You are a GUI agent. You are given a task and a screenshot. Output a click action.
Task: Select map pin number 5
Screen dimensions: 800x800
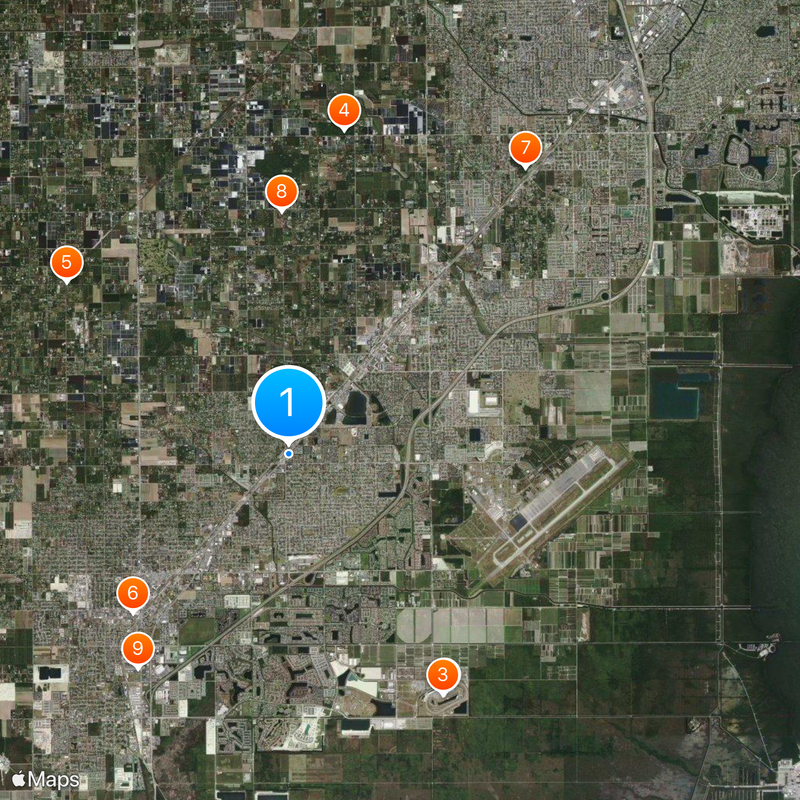tap(66, 263)
